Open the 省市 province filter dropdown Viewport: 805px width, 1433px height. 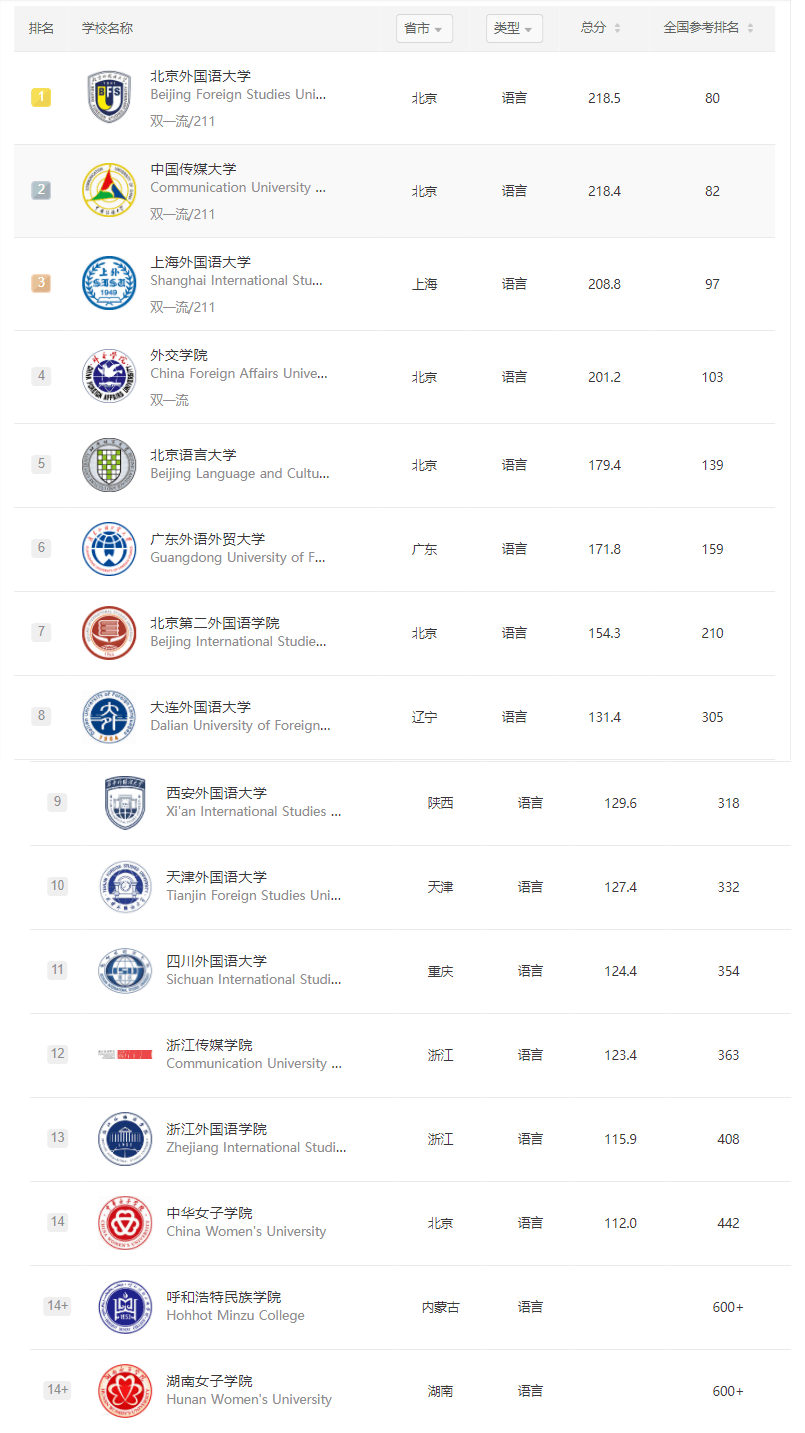(x=424, y=28)
